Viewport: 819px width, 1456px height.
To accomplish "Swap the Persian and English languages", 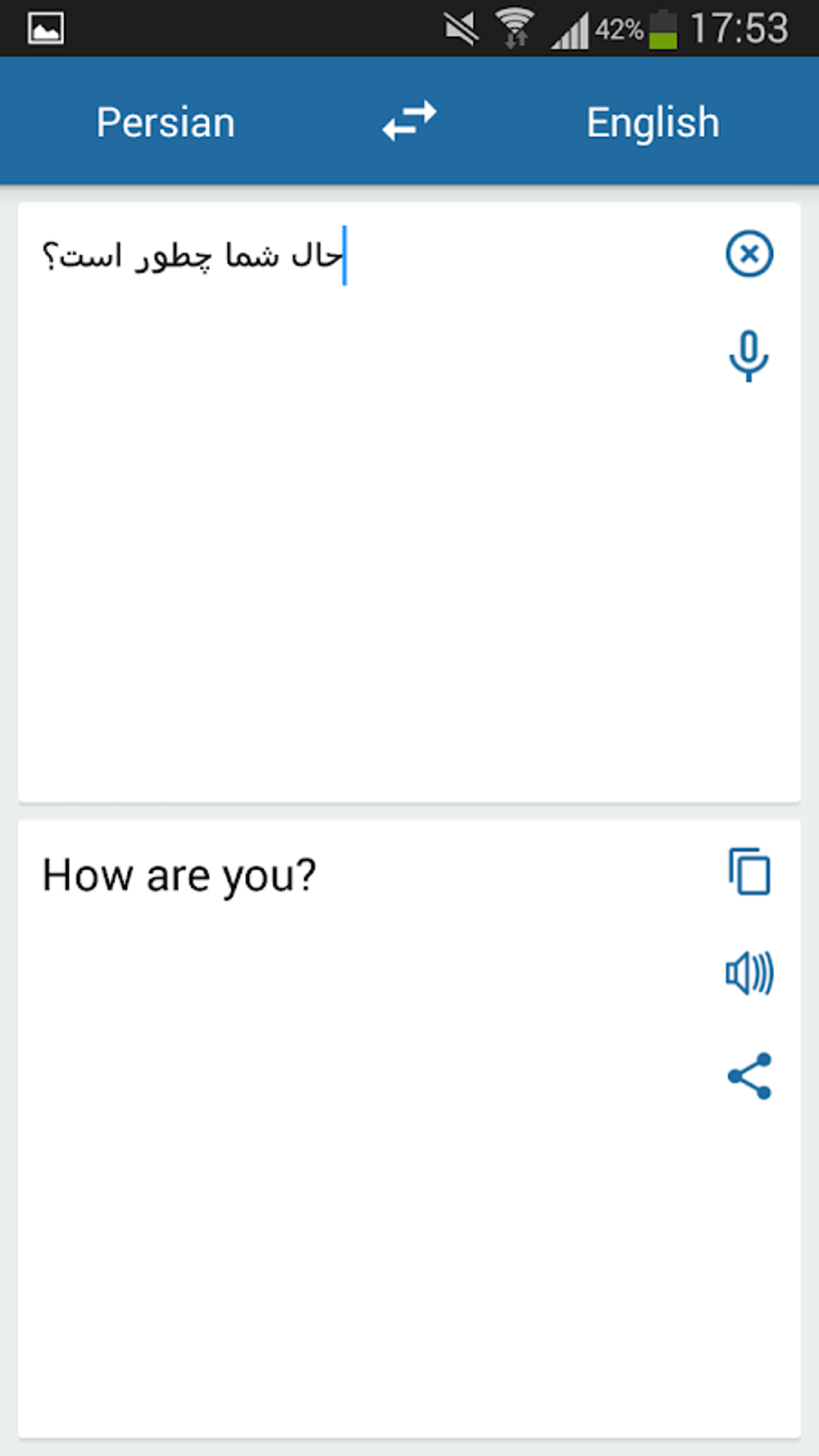I will [x=409, y=121].
